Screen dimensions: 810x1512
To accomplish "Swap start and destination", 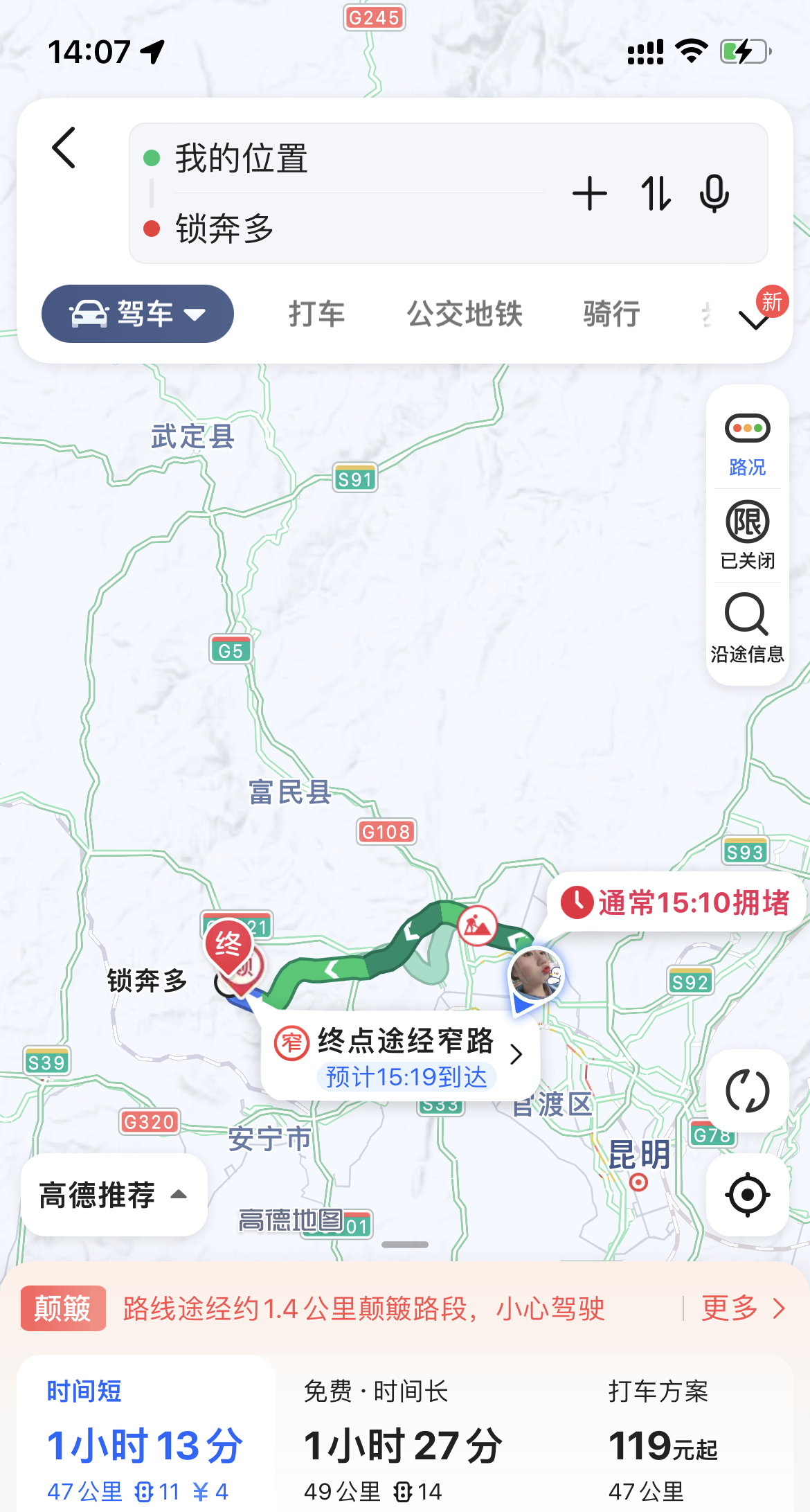I will coord(655,193).
